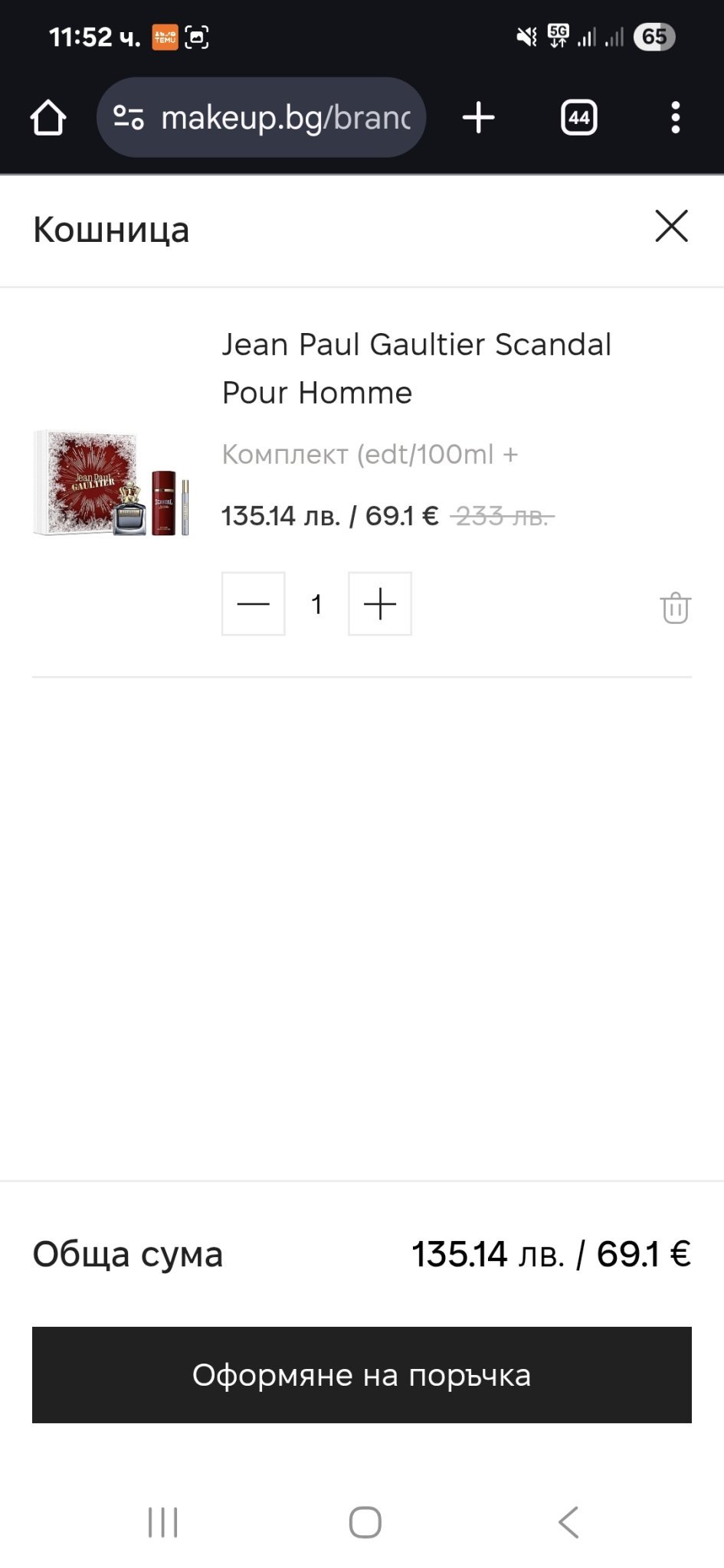
Task: Open a new browser tab
Action: [479, 118]
